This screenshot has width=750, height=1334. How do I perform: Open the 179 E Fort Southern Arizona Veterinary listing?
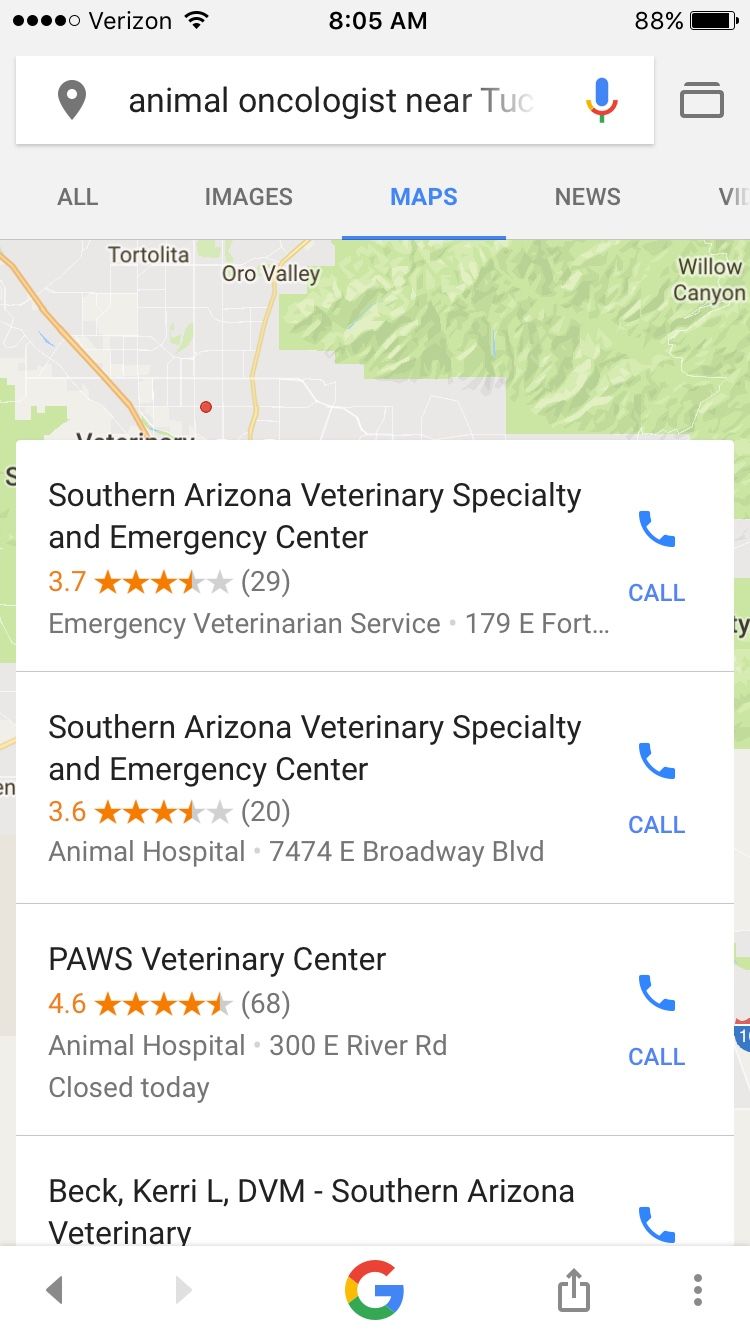[x=315, y=516]
